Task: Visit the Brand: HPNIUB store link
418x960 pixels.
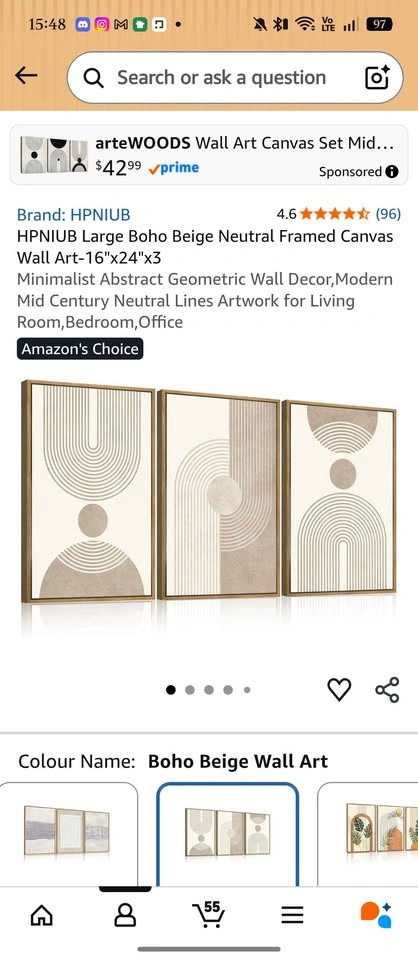Action: coord(73,214)
